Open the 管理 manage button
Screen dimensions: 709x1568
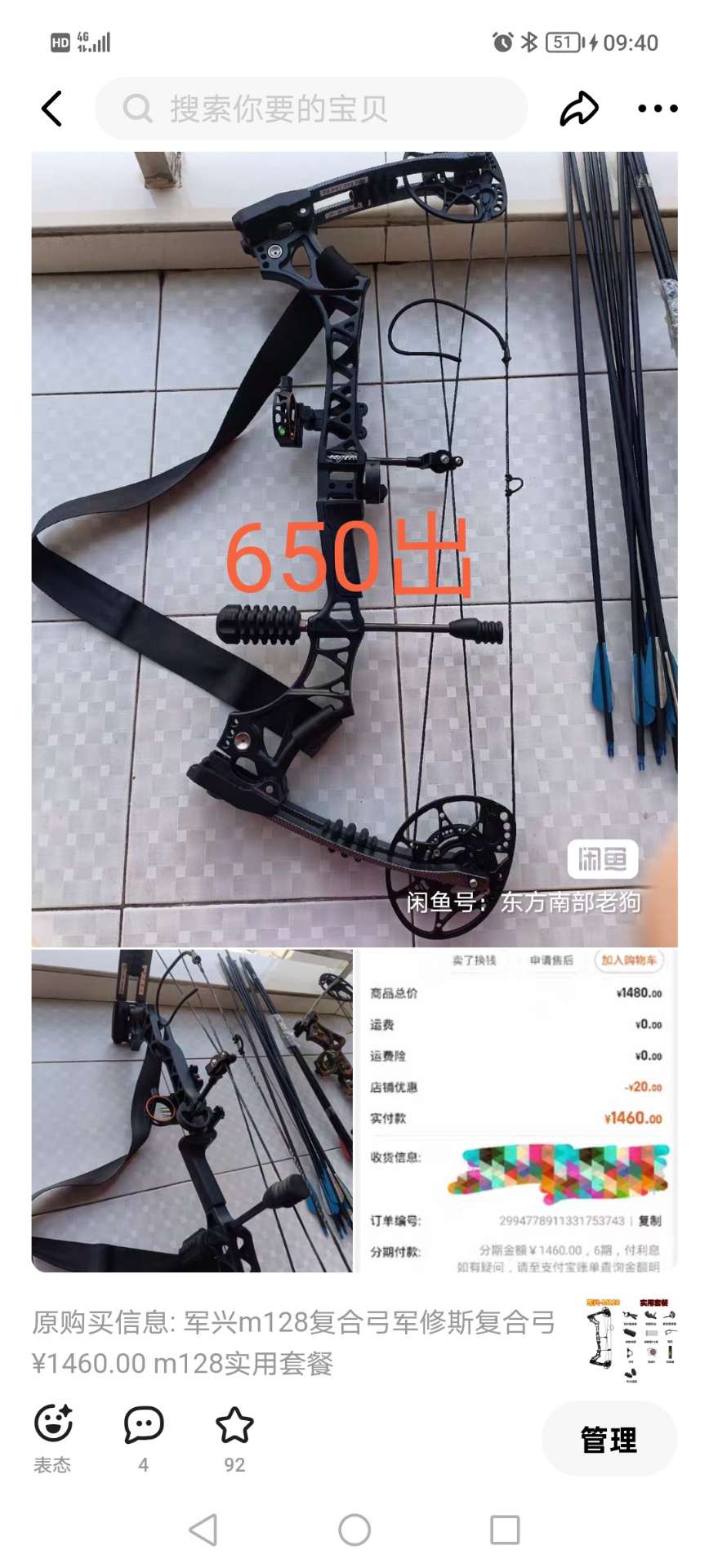(609, 1439)
